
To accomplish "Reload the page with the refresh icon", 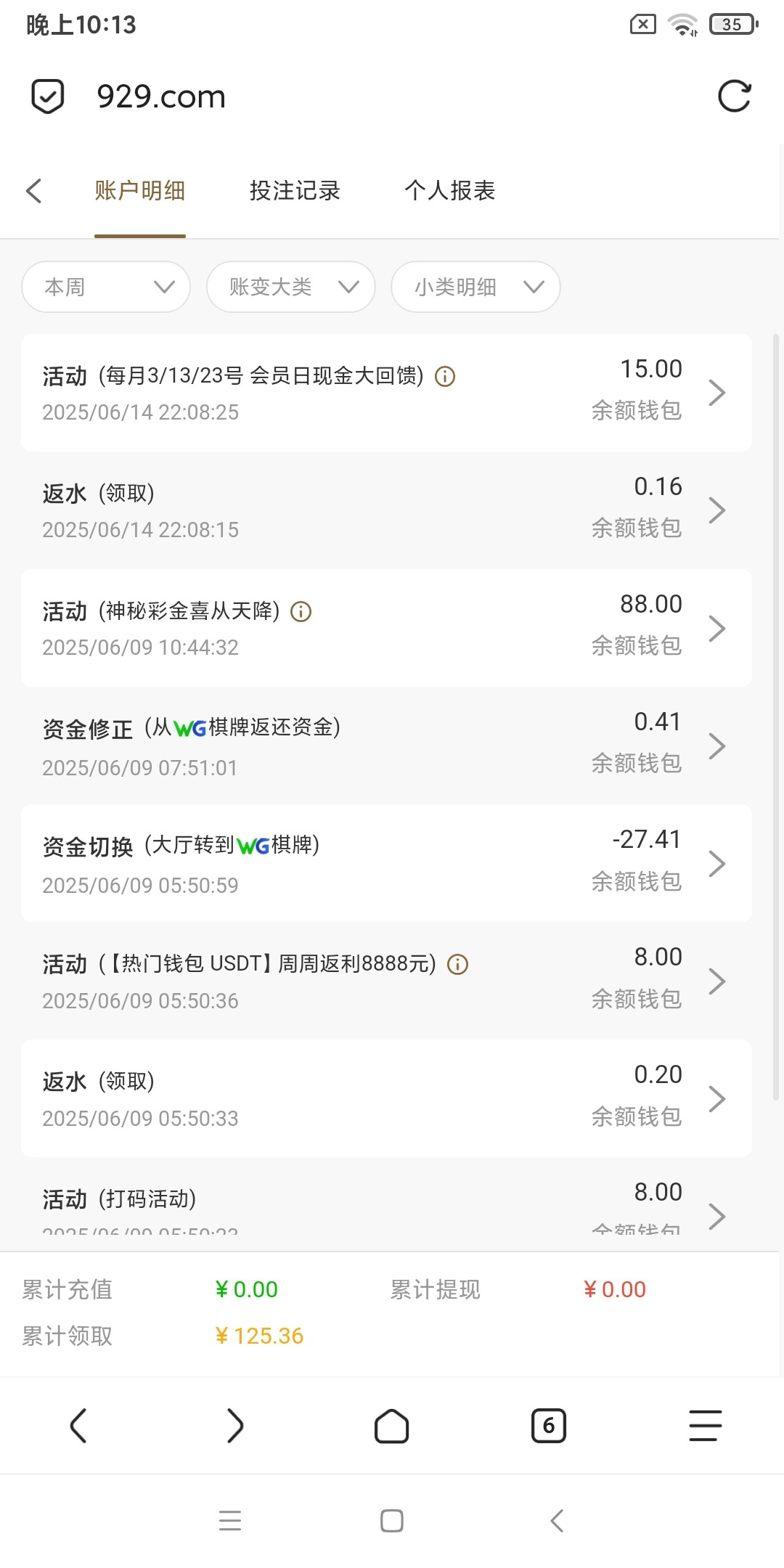I will coord(734,96).
